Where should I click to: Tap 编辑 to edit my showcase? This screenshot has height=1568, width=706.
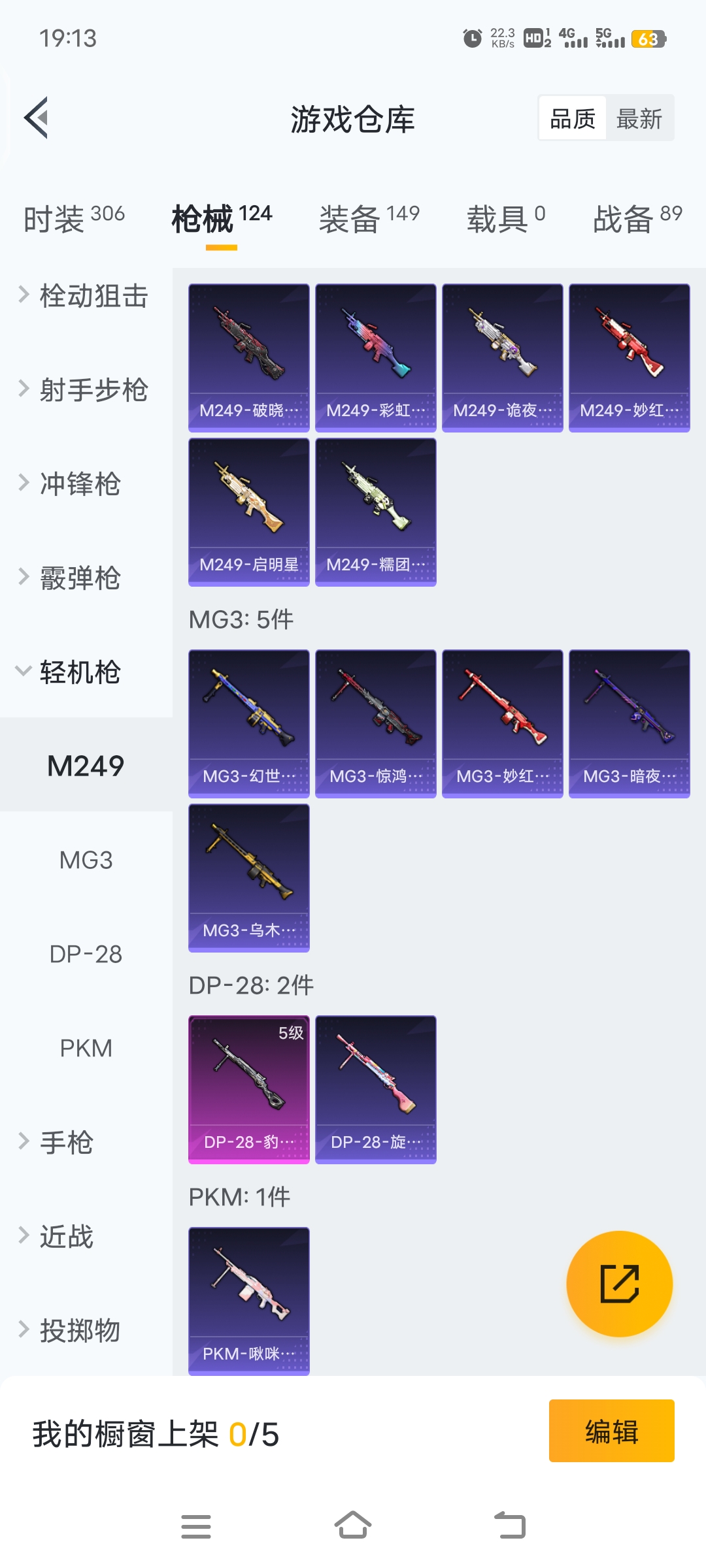(x=611, y=1431)
